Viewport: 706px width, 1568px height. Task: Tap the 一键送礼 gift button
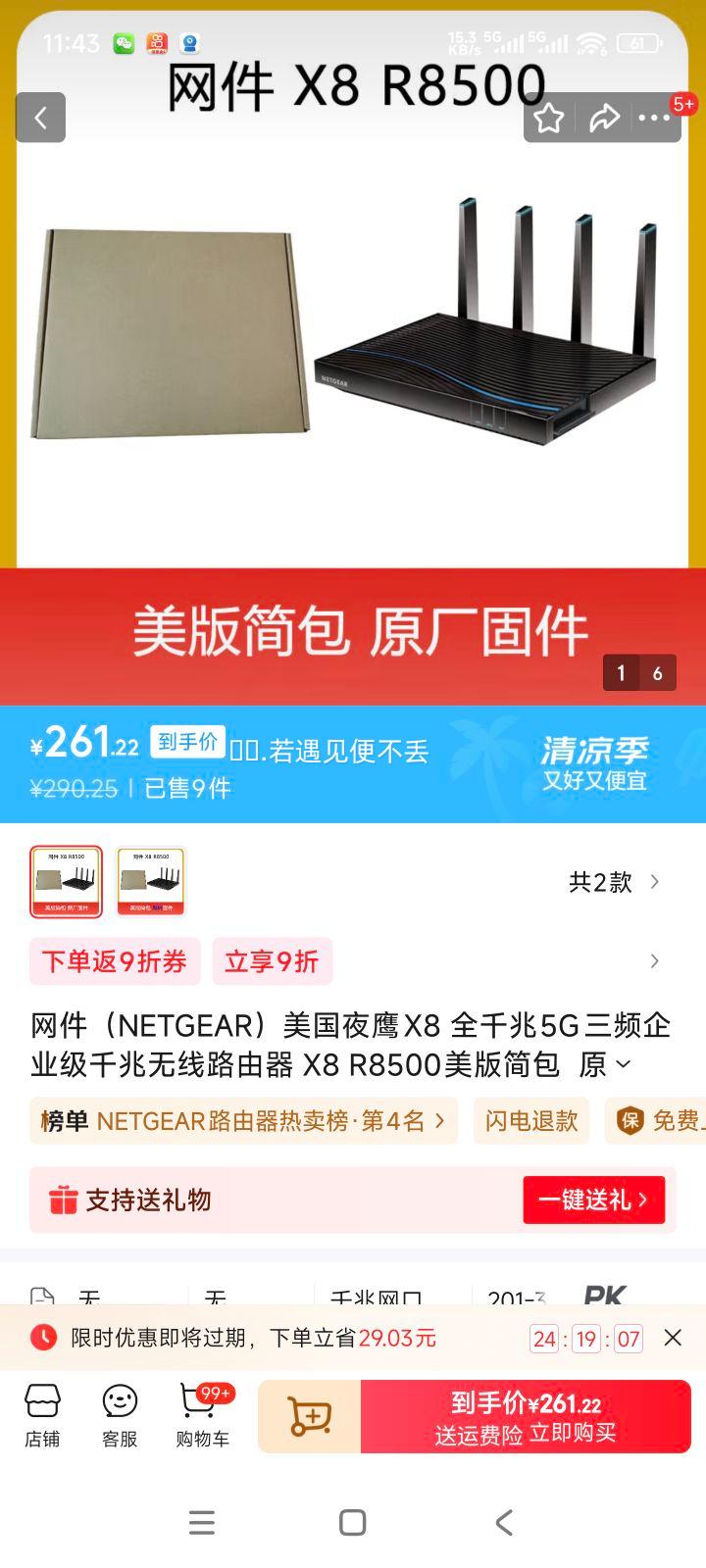point(594,1200)
